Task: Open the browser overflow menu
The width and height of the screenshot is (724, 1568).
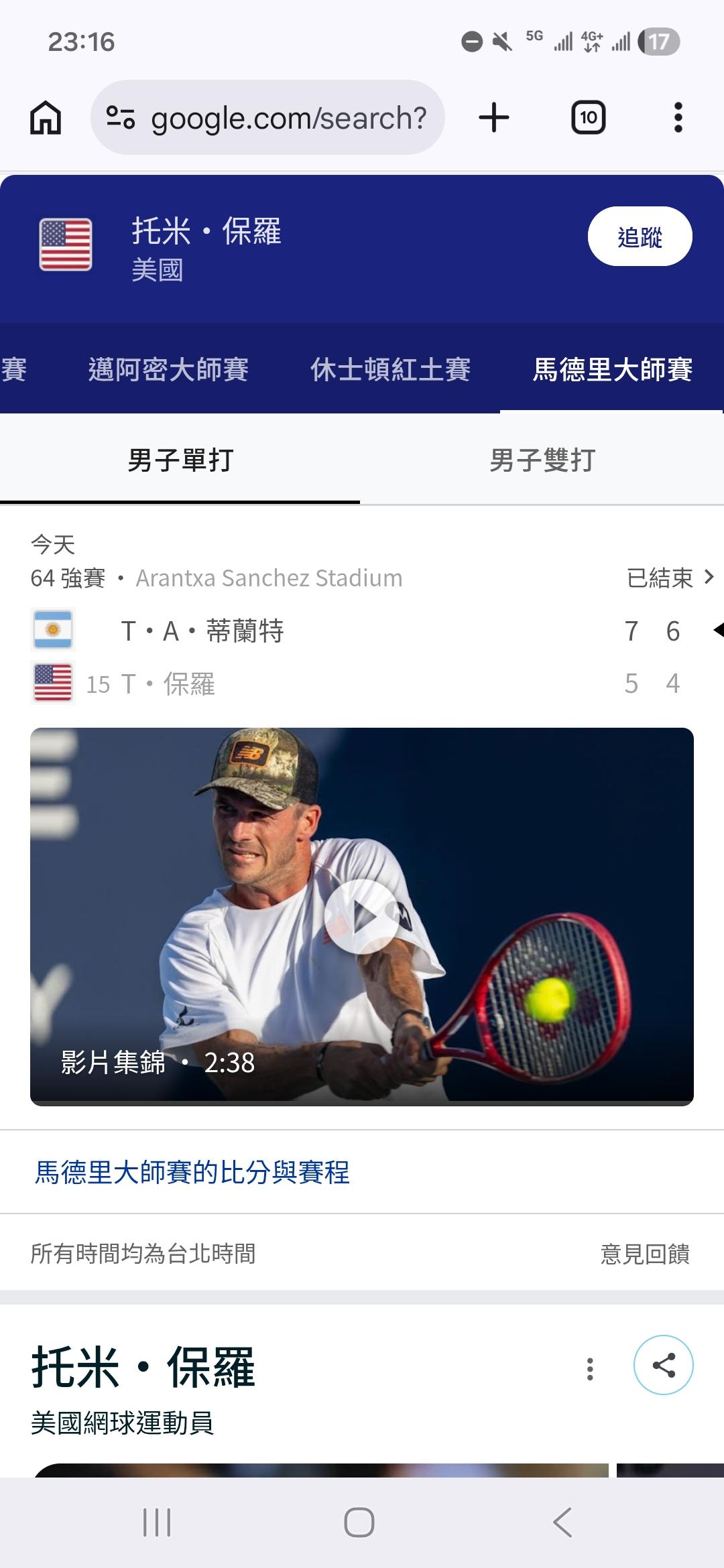Action: [x=678, y=118]
